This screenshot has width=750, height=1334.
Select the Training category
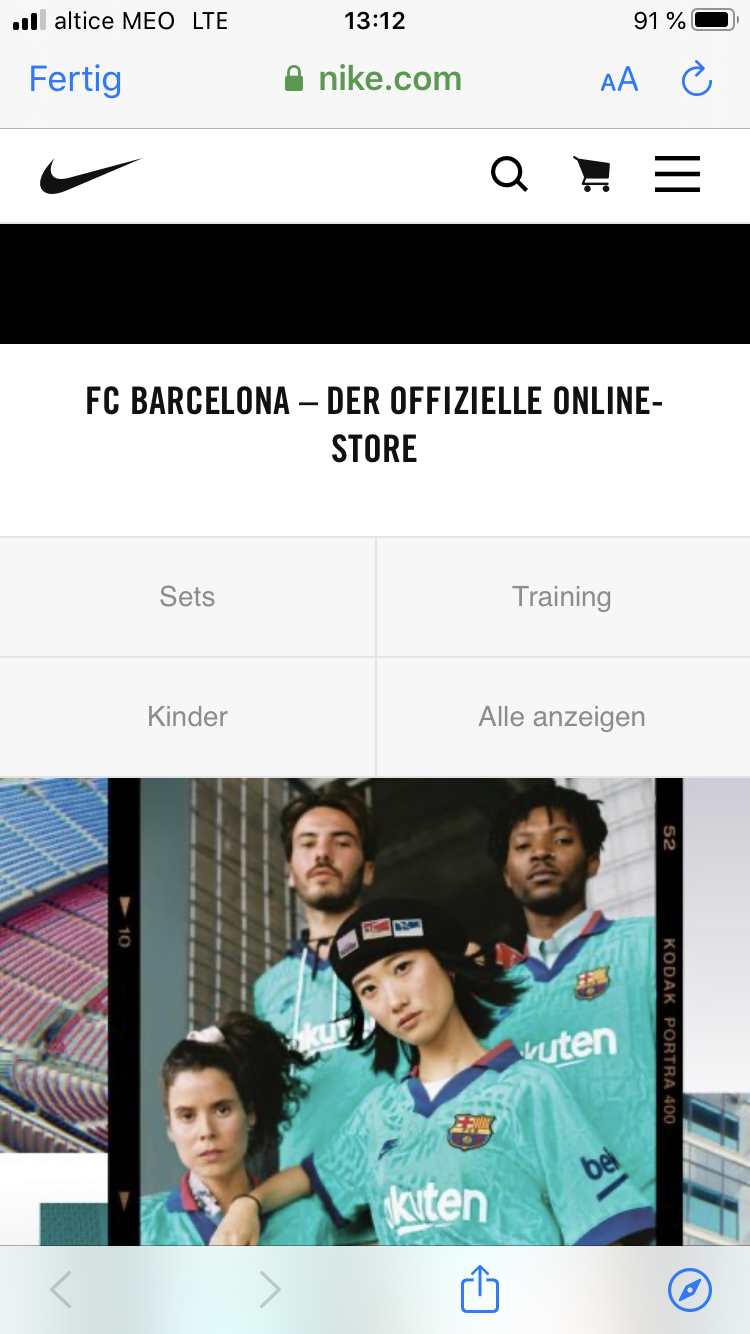tap(563, 597)
